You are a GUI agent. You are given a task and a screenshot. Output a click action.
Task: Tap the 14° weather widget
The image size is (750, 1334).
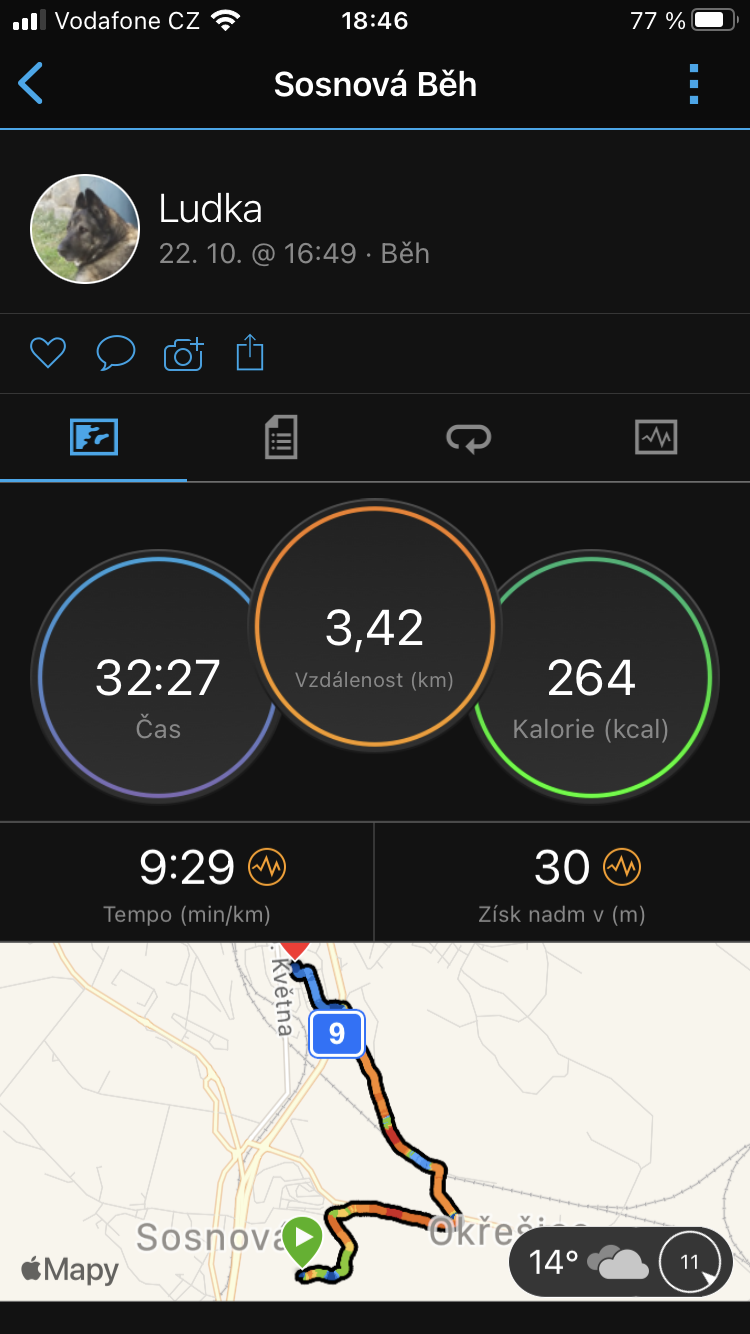tap(620, 1263)
